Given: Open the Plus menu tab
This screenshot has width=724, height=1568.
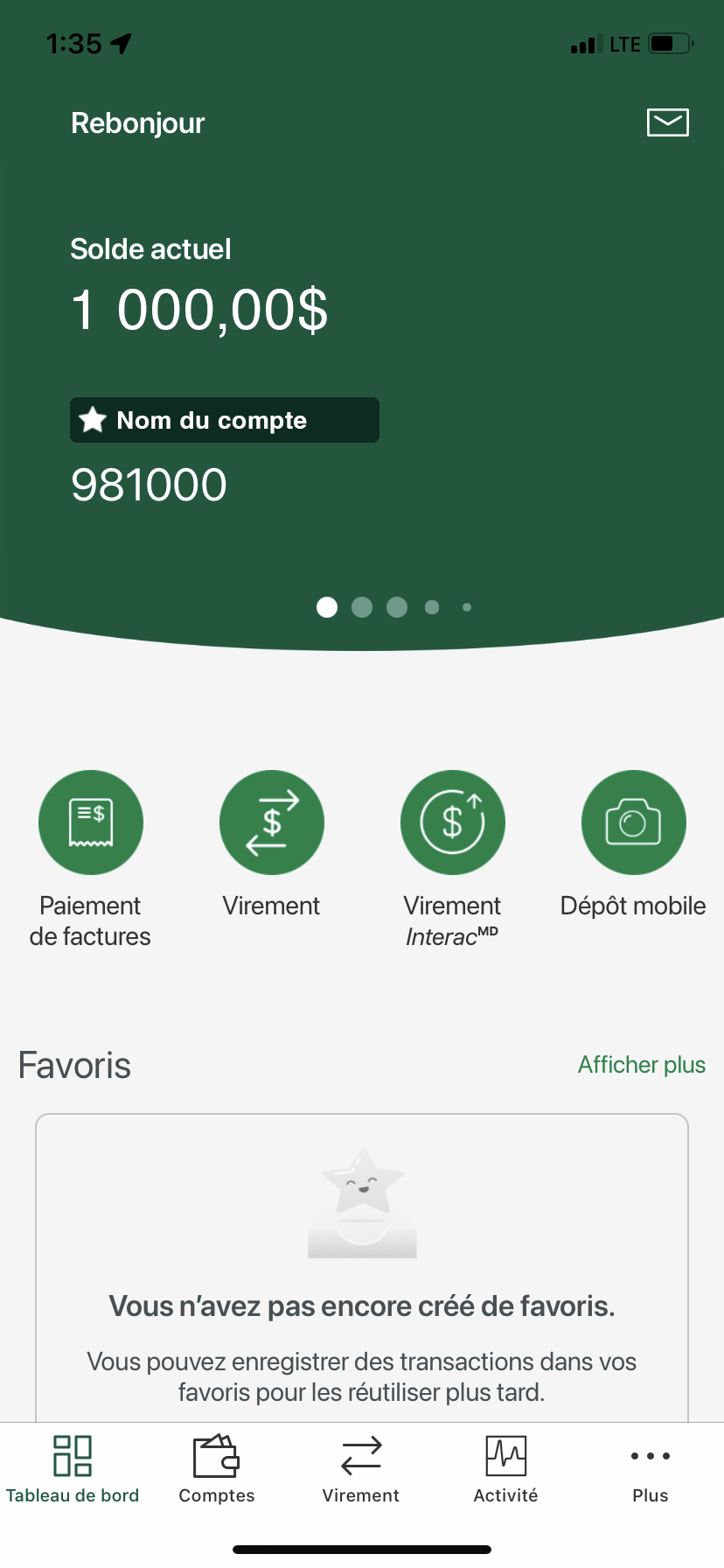Looking at the screenshot, I should tap(650, 1469).
